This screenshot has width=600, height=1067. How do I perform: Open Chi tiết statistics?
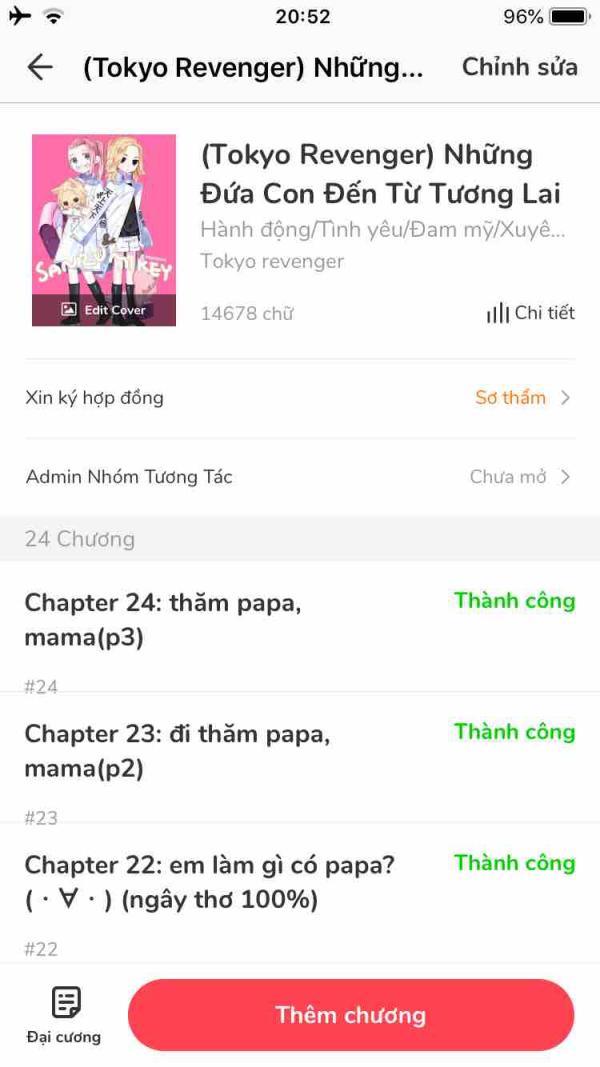531,313
